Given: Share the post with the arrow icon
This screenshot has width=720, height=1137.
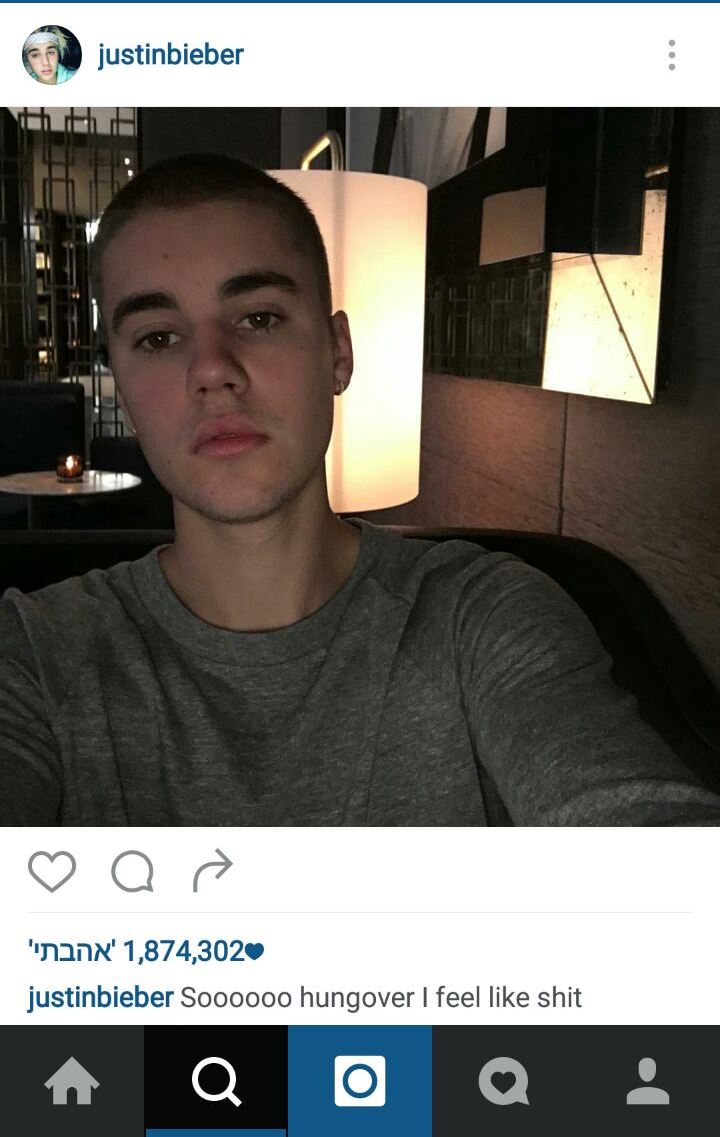Looking at the screenshot, I should point(212,871).
